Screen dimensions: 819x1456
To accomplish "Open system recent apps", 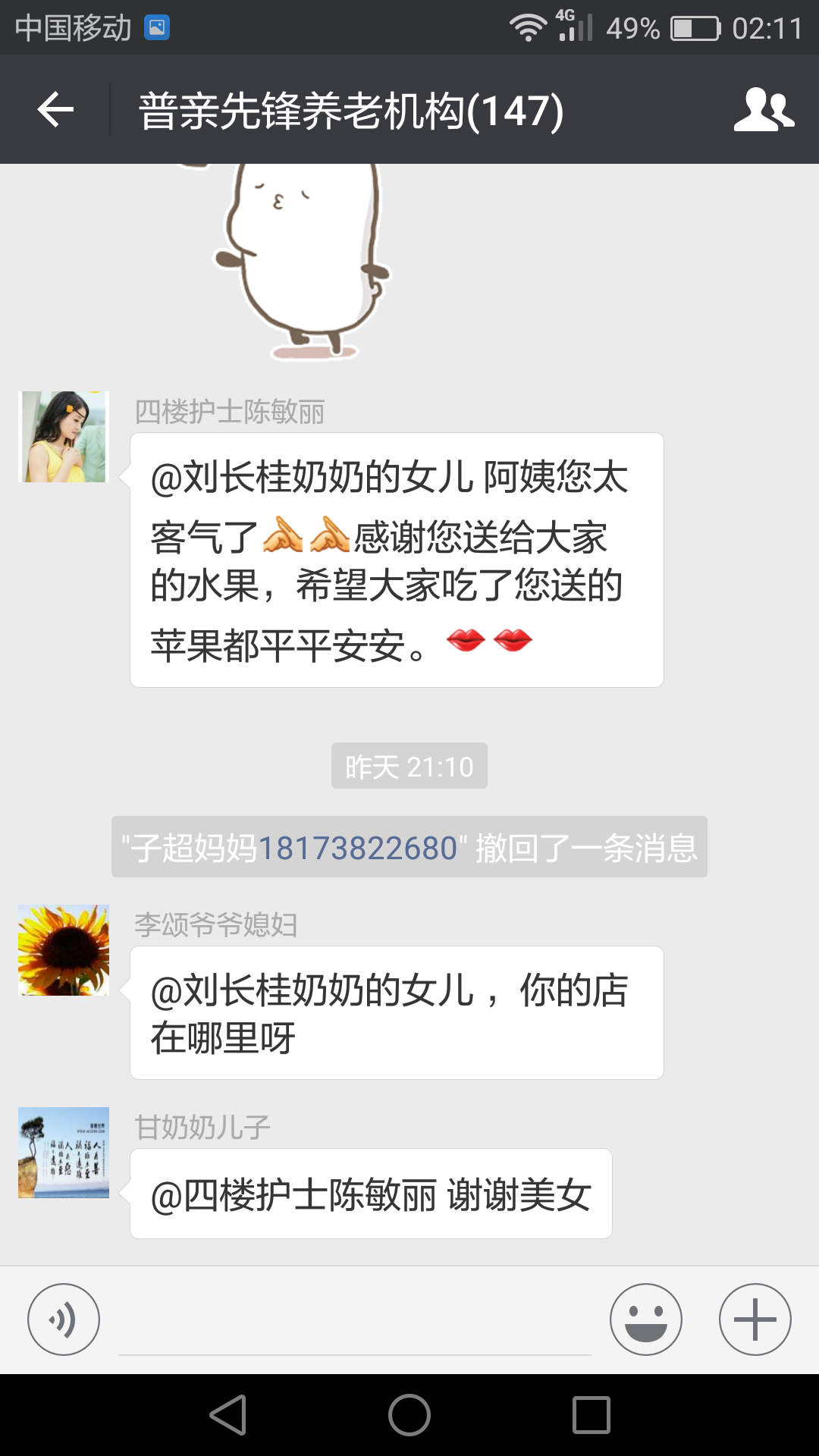I will click(591, 1415).
